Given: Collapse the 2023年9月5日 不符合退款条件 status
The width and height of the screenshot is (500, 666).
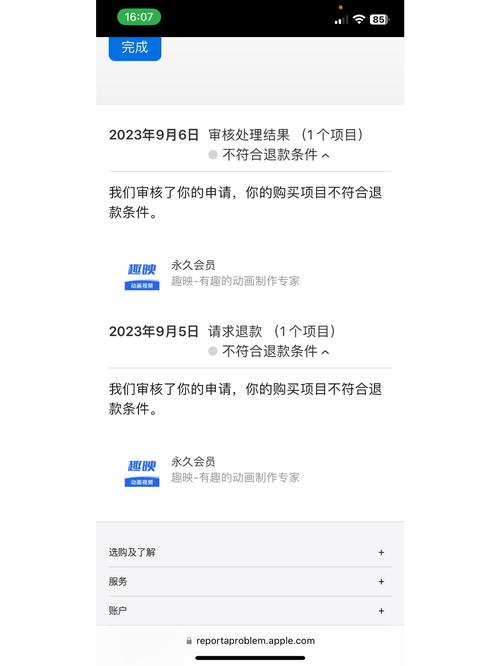Looking at the screenshot, I should pyautogui.click(x=269, y=352).
